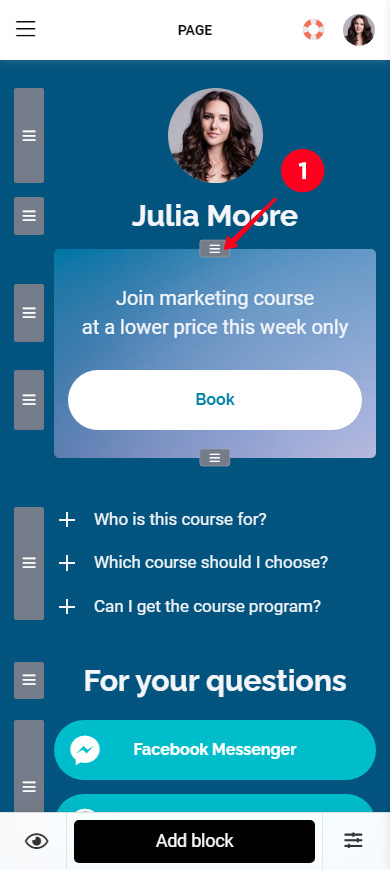
Task: Preview page with the eye icon
Action: 37,842
